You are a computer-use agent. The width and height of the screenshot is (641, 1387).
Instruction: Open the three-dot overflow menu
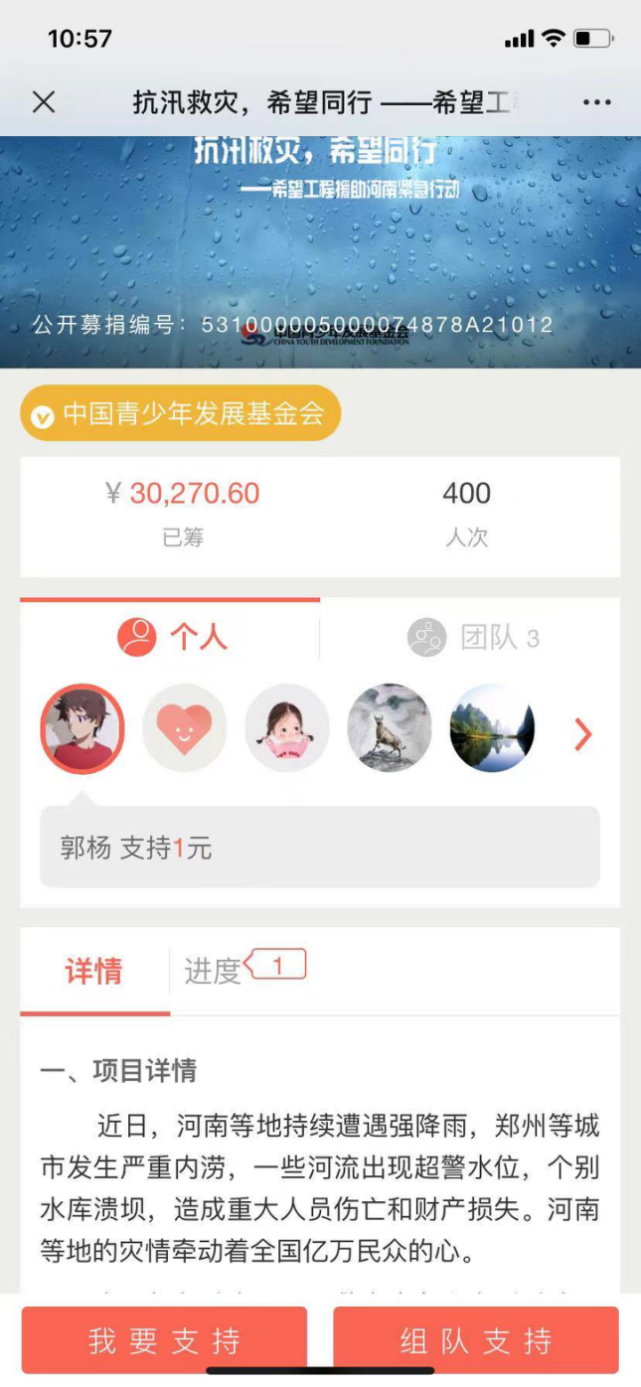(596, 102)
